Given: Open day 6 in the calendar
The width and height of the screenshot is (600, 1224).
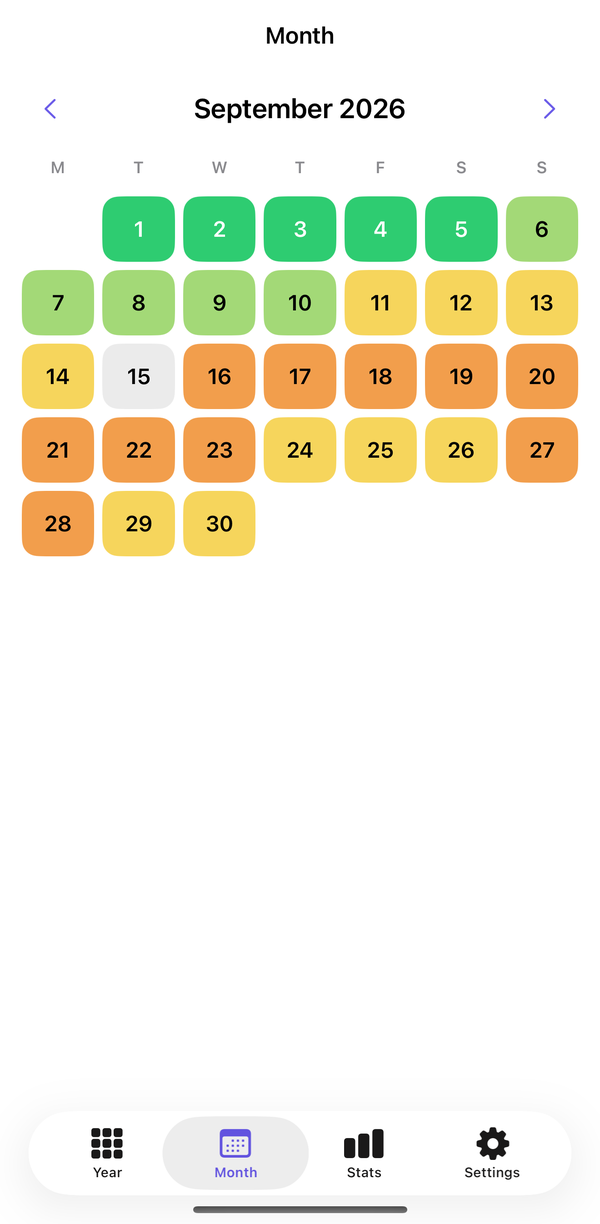Looking at the screenshot, I should tap(542, 229).
